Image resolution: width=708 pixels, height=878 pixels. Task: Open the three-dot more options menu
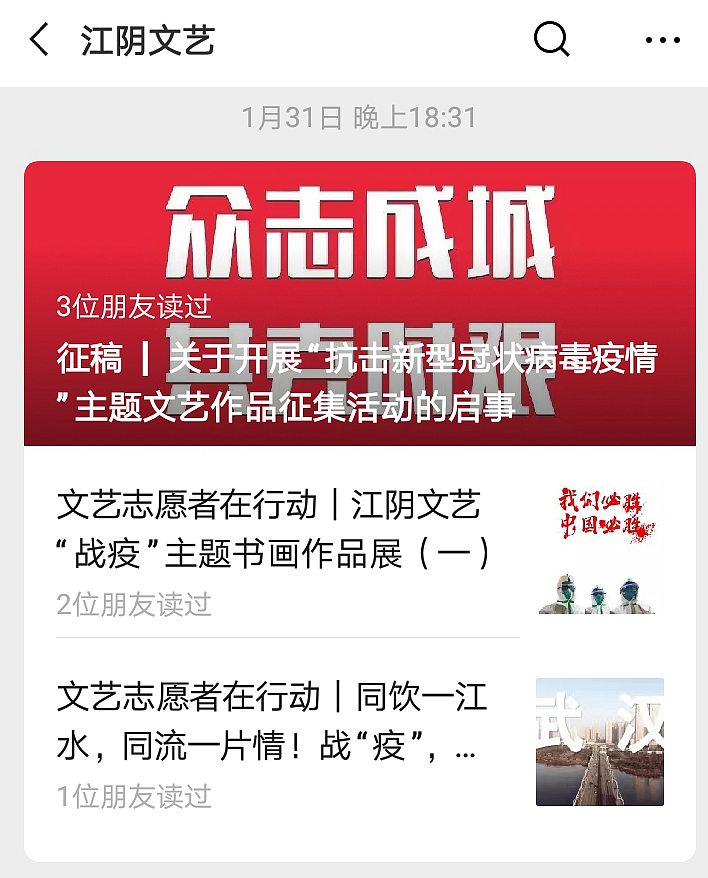coord(662,41)
